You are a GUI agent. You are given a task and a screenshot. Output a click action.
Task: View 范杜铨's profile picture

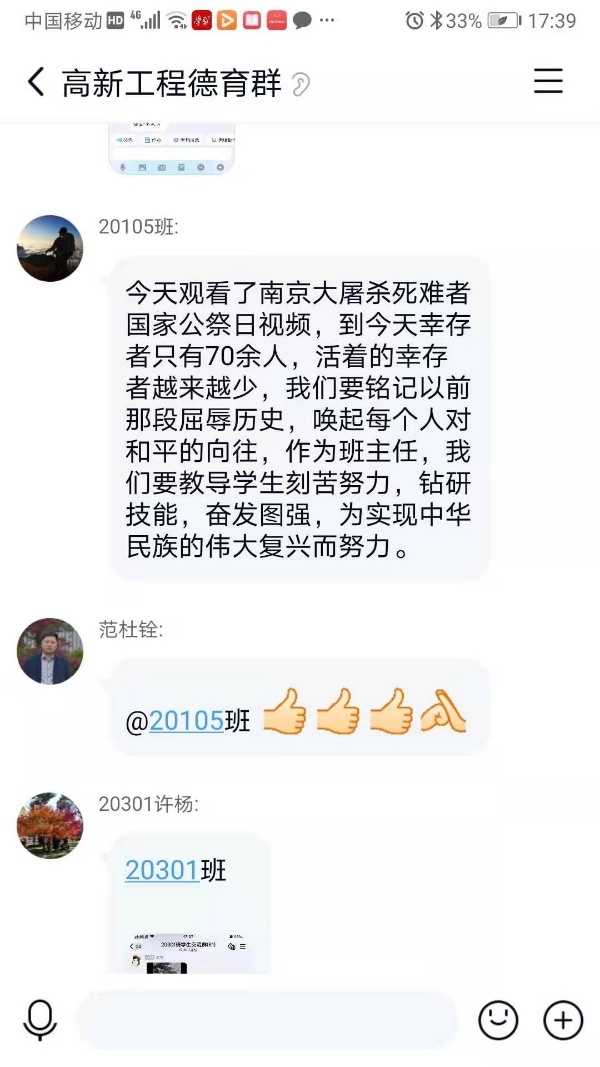[50, 651]
